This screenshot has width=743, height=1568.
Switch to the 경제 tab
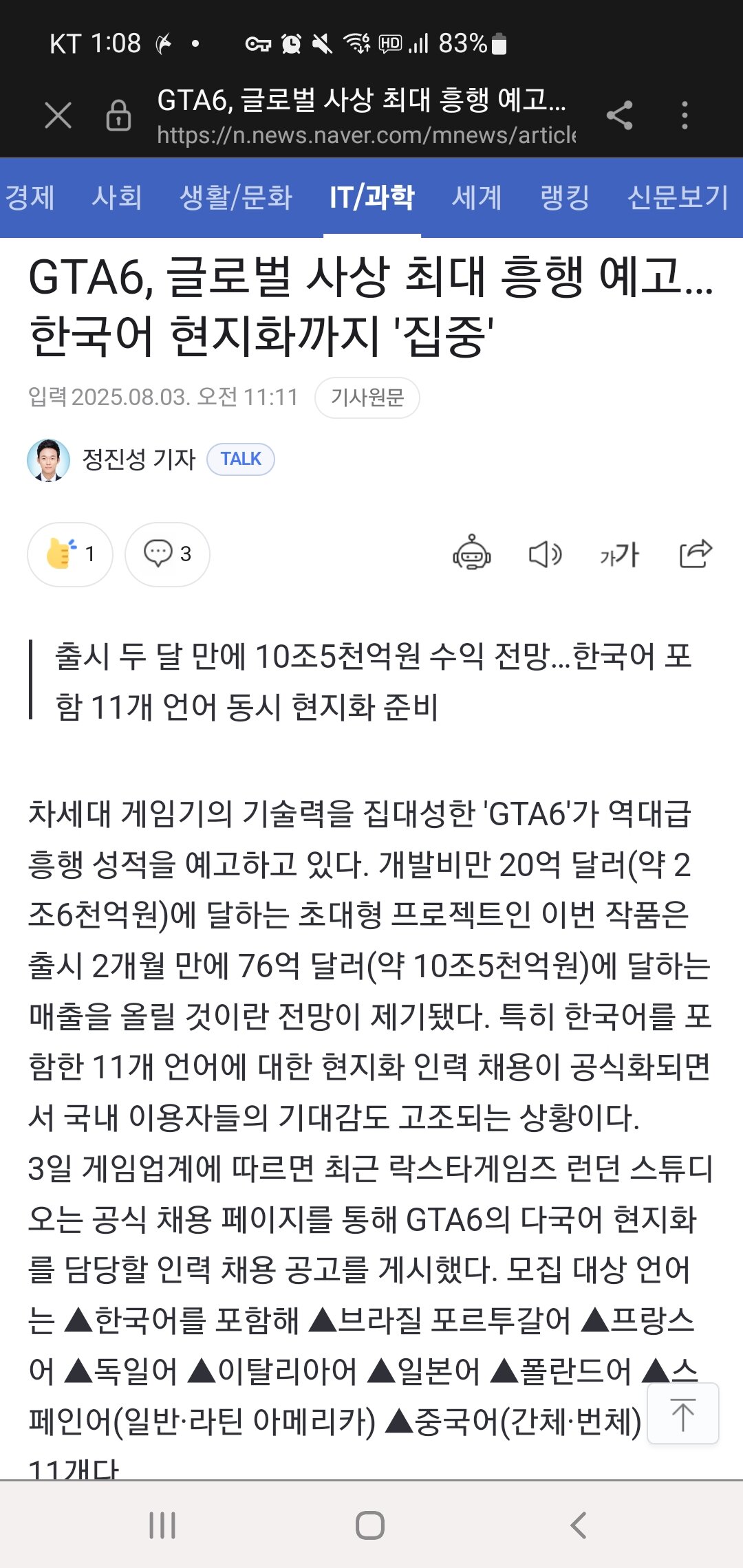(x=30, y=198)
